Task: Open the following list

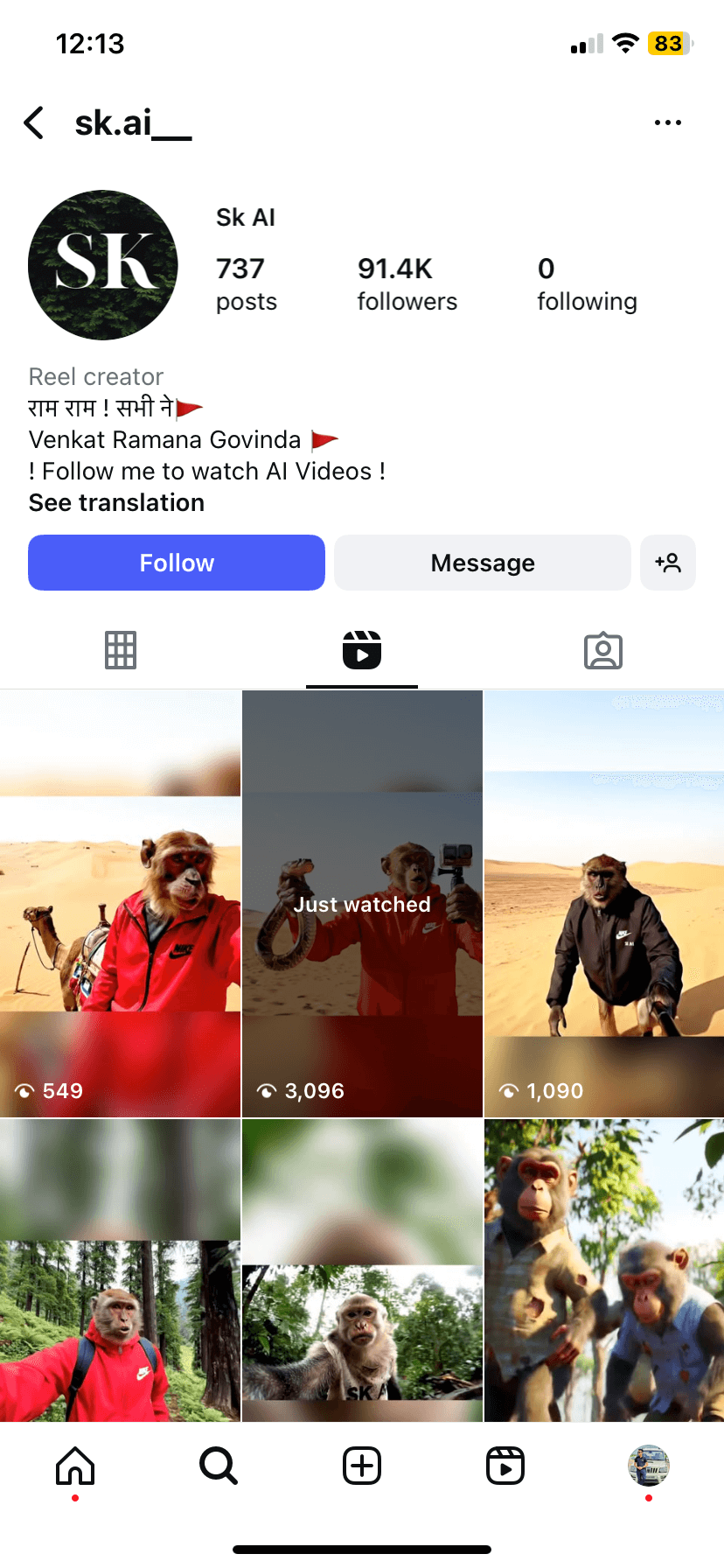Action: (586, 283)
